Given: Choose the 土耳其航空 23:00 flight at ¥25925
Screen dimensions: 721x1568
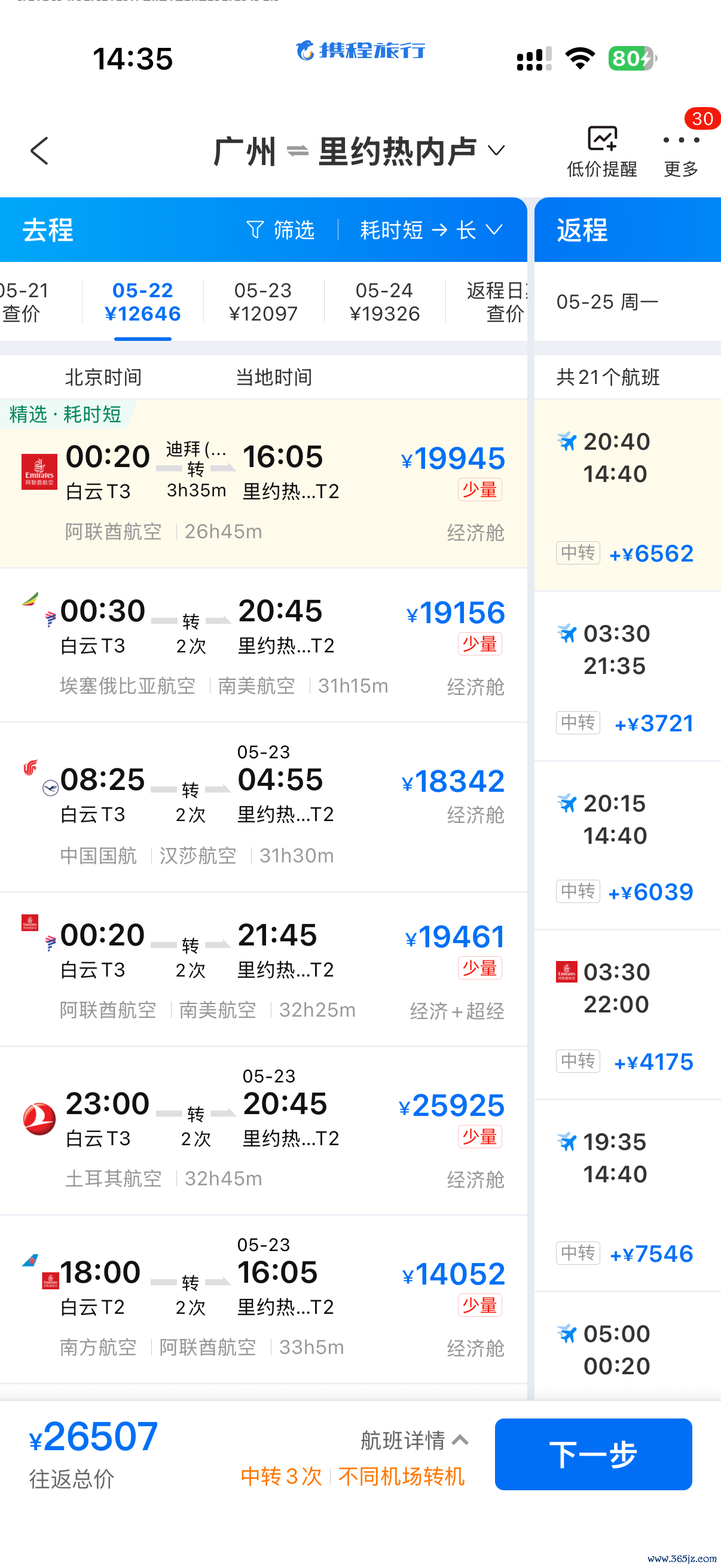Looking at the screenshot, I should (x=264, y=1131).
